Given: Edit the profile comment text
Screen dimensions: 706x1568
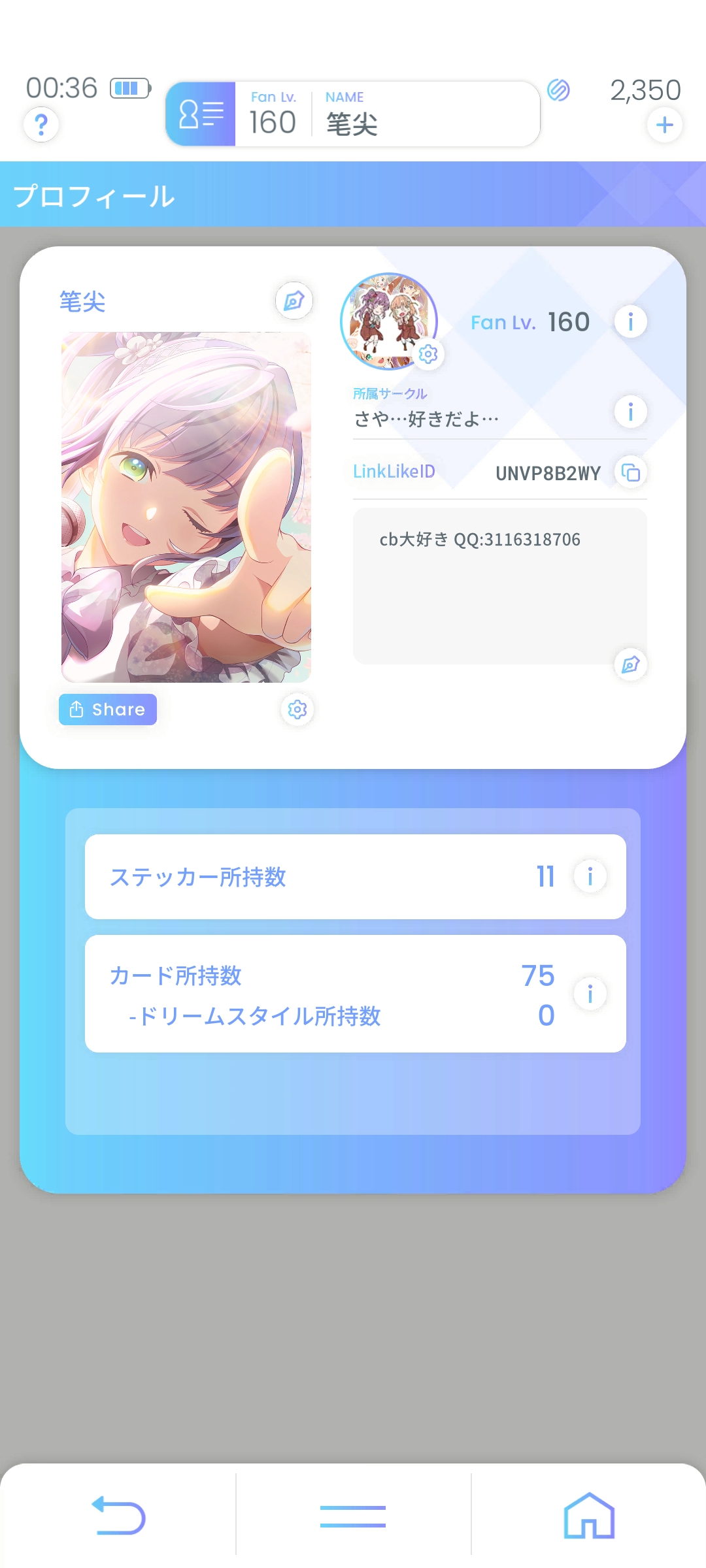Looking at the screenshot, I should (630, 664).
